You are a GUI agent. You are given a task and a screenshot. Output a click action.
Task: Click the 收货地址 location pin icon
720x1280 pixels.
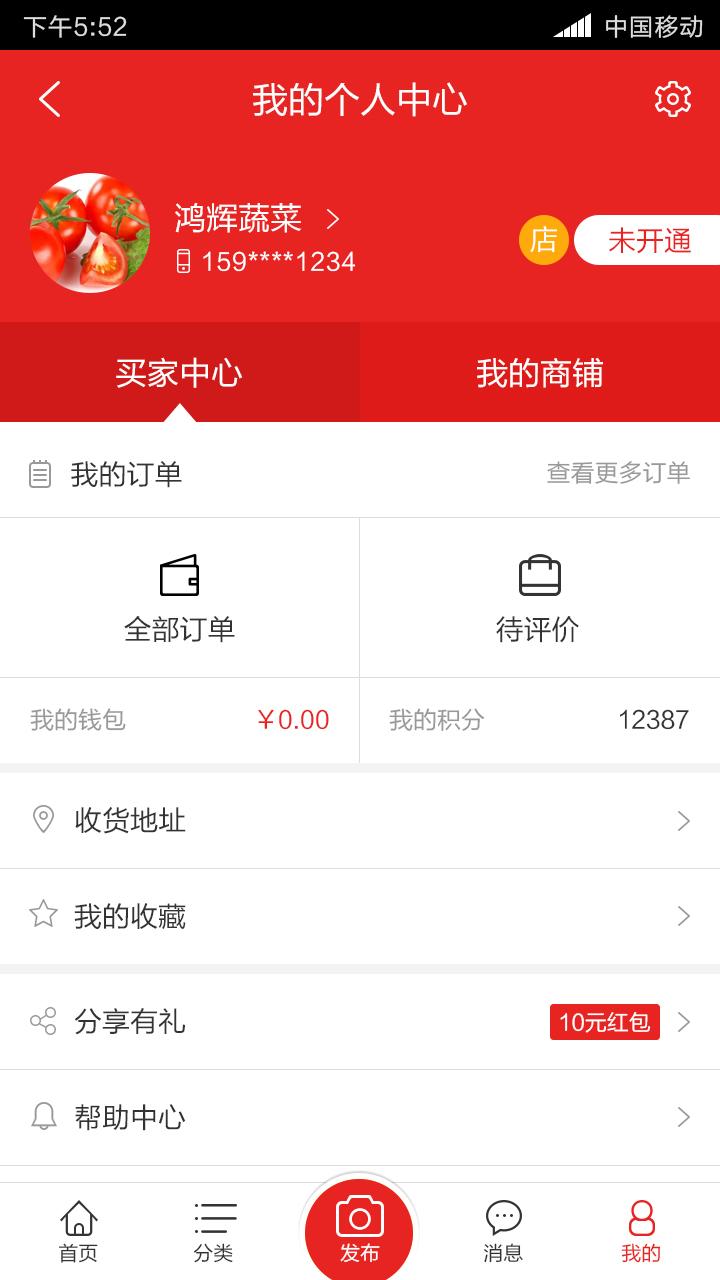click(42, 820)
